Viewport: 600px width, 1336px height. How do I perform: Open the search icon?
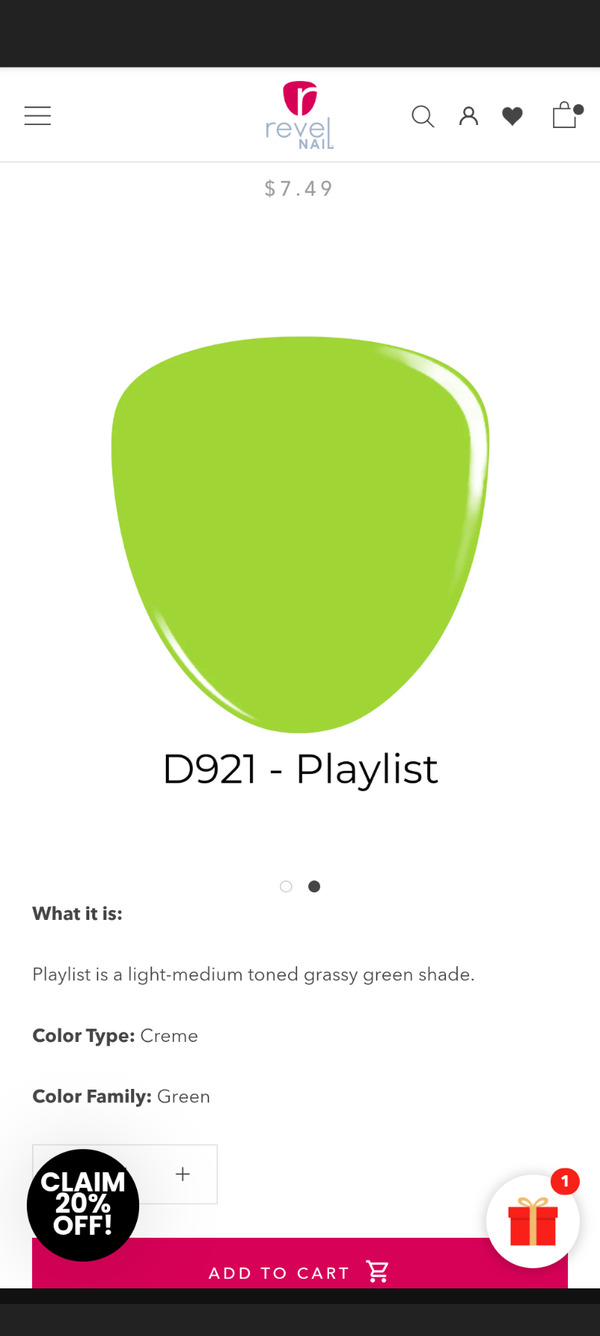tap(423, 116)
